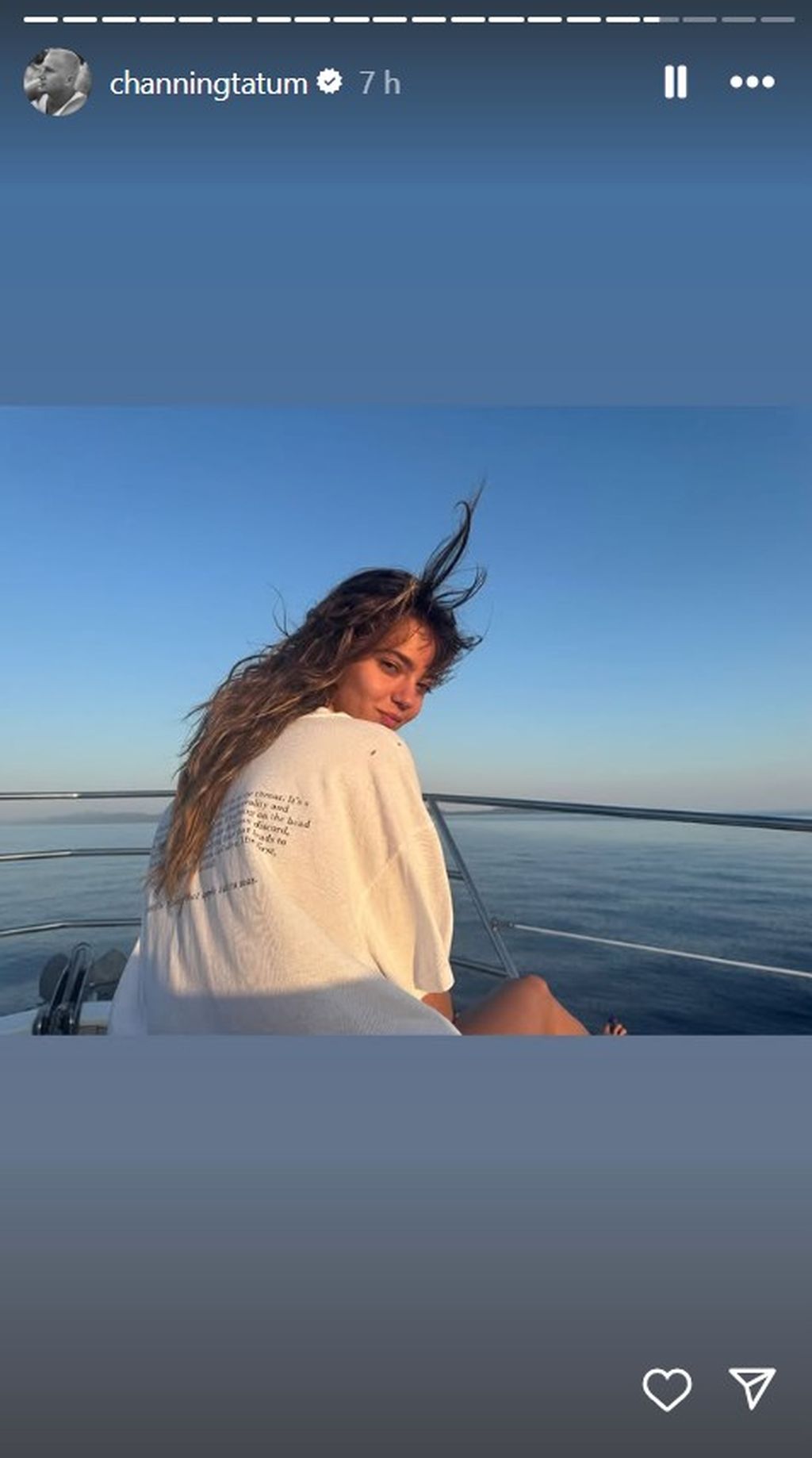
Task: Share the story via paper plane icon
Action: (751, 1387)
